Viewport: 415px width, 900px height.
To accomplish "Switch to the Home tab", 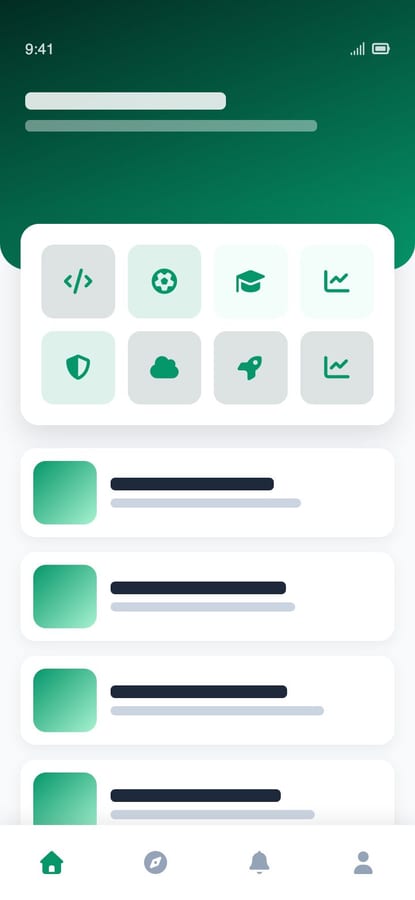I will coord(52,862).
